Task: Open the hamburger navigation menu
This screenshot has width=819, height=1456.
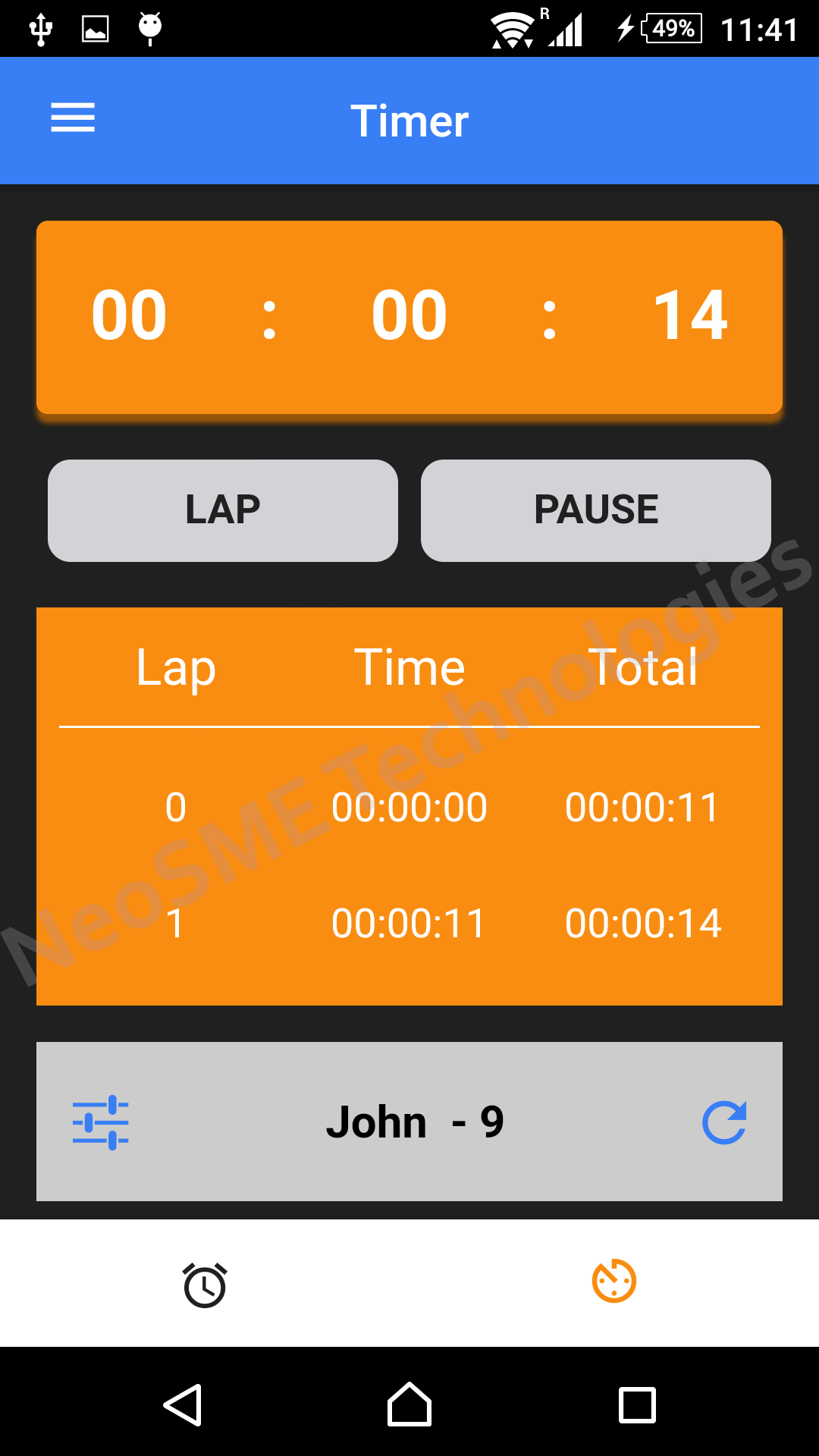Action: pos(73,118)
